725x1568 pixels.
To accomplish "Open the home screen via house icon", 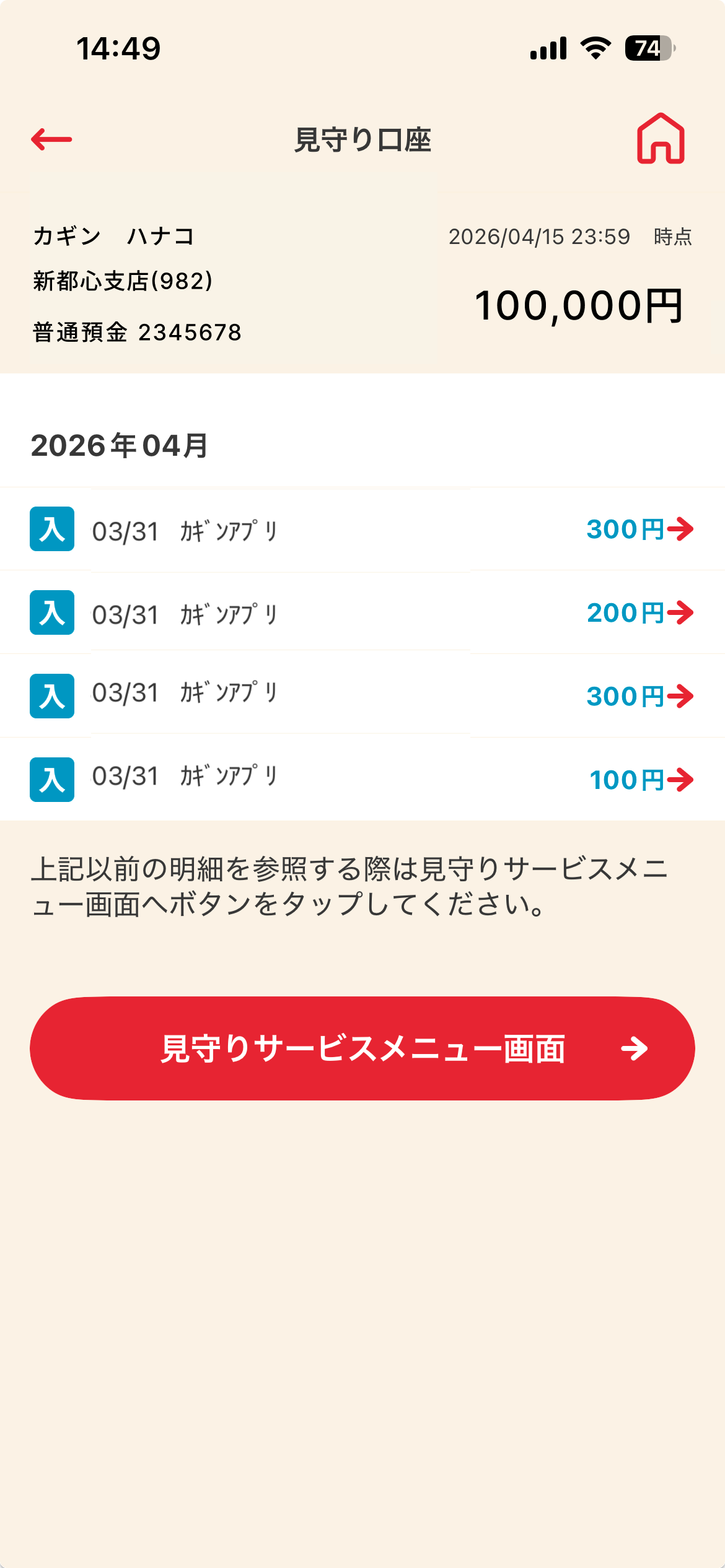I will [661, 139].
